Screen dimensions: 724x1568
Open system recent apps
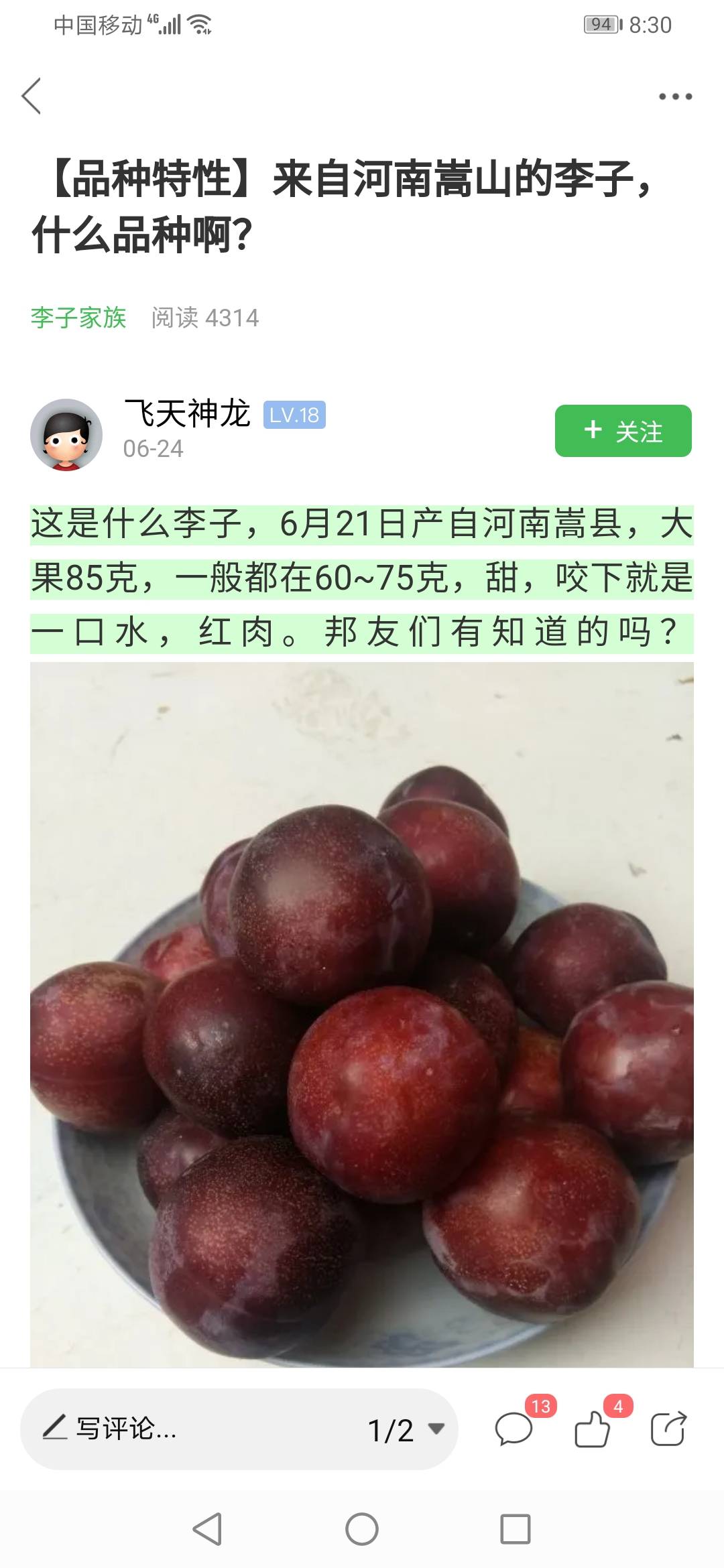click(x=516, y=1529)
